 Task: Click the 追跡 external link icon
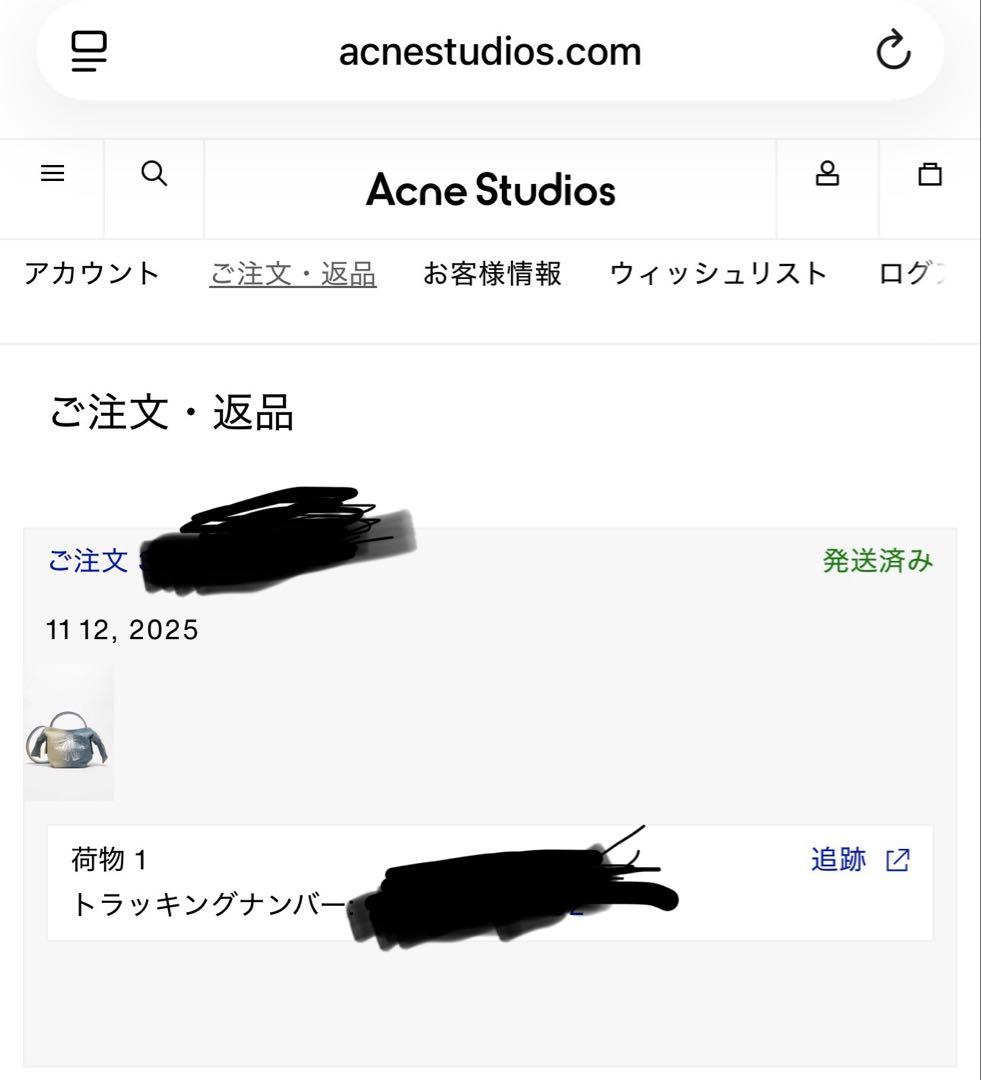point(898,860)
